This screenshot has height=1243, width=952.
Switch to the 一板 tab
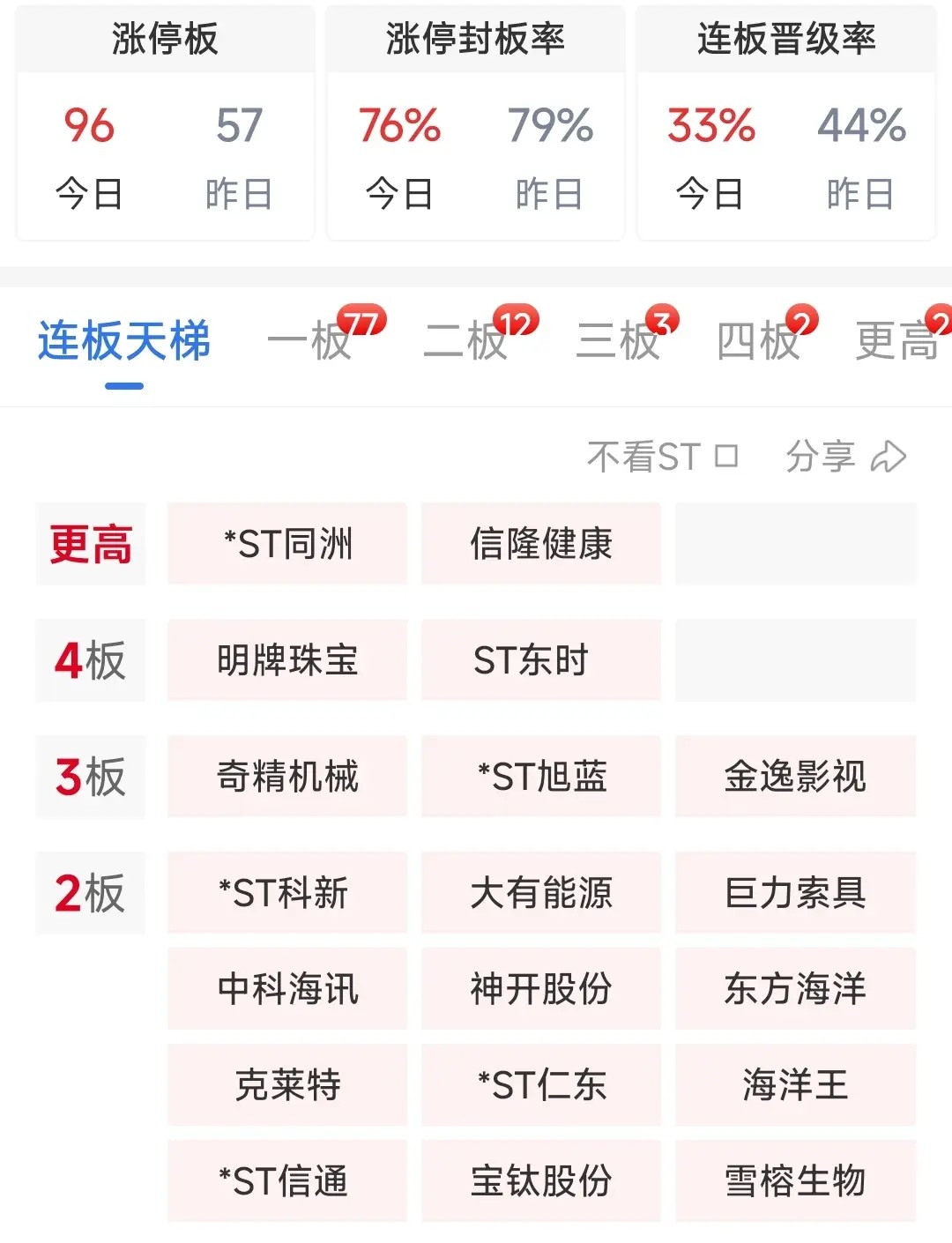(x=310, y=341)
